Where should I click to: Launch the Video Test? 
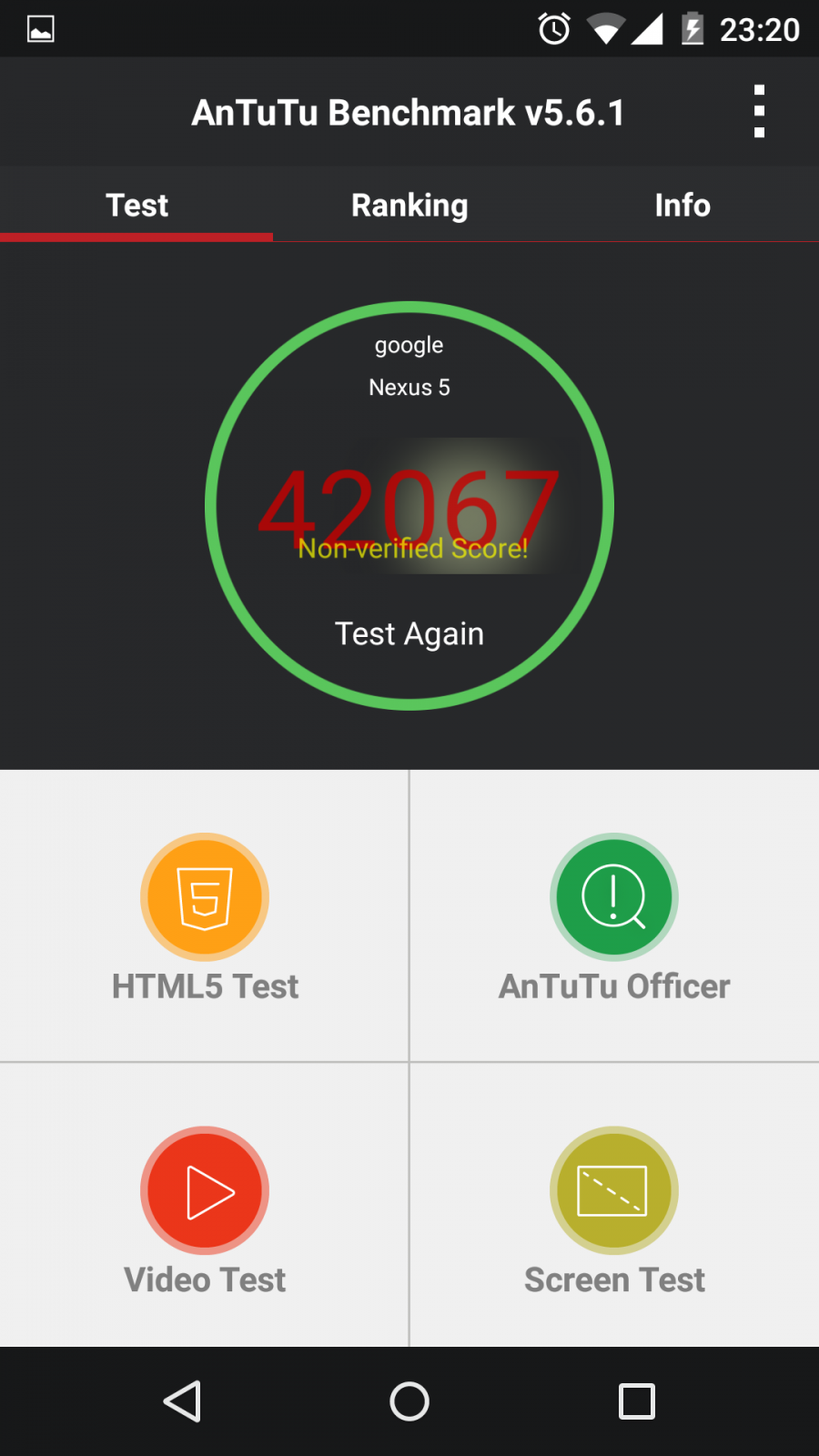tap(205, 1205)
